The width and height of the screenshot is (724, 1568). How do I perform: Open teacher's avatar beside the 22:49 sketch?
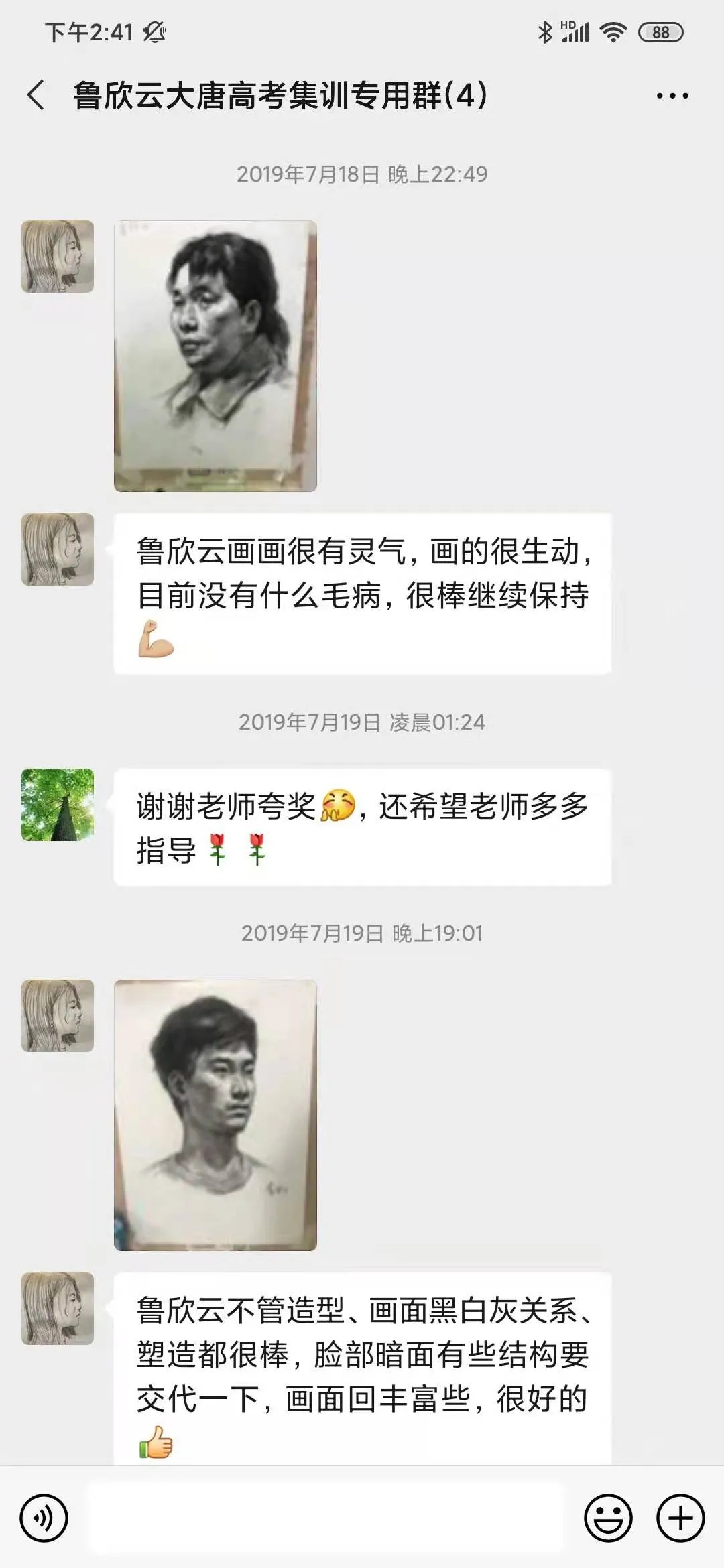tap(58, 257)
